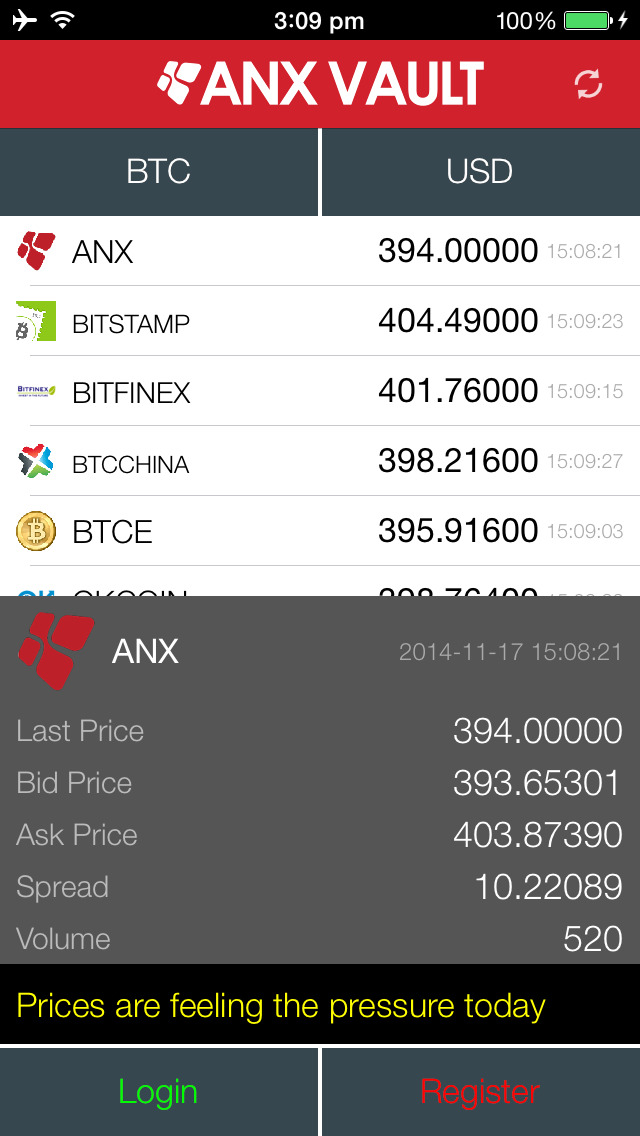
Task: Show BTCChina price details
Action: click(320, 462)
